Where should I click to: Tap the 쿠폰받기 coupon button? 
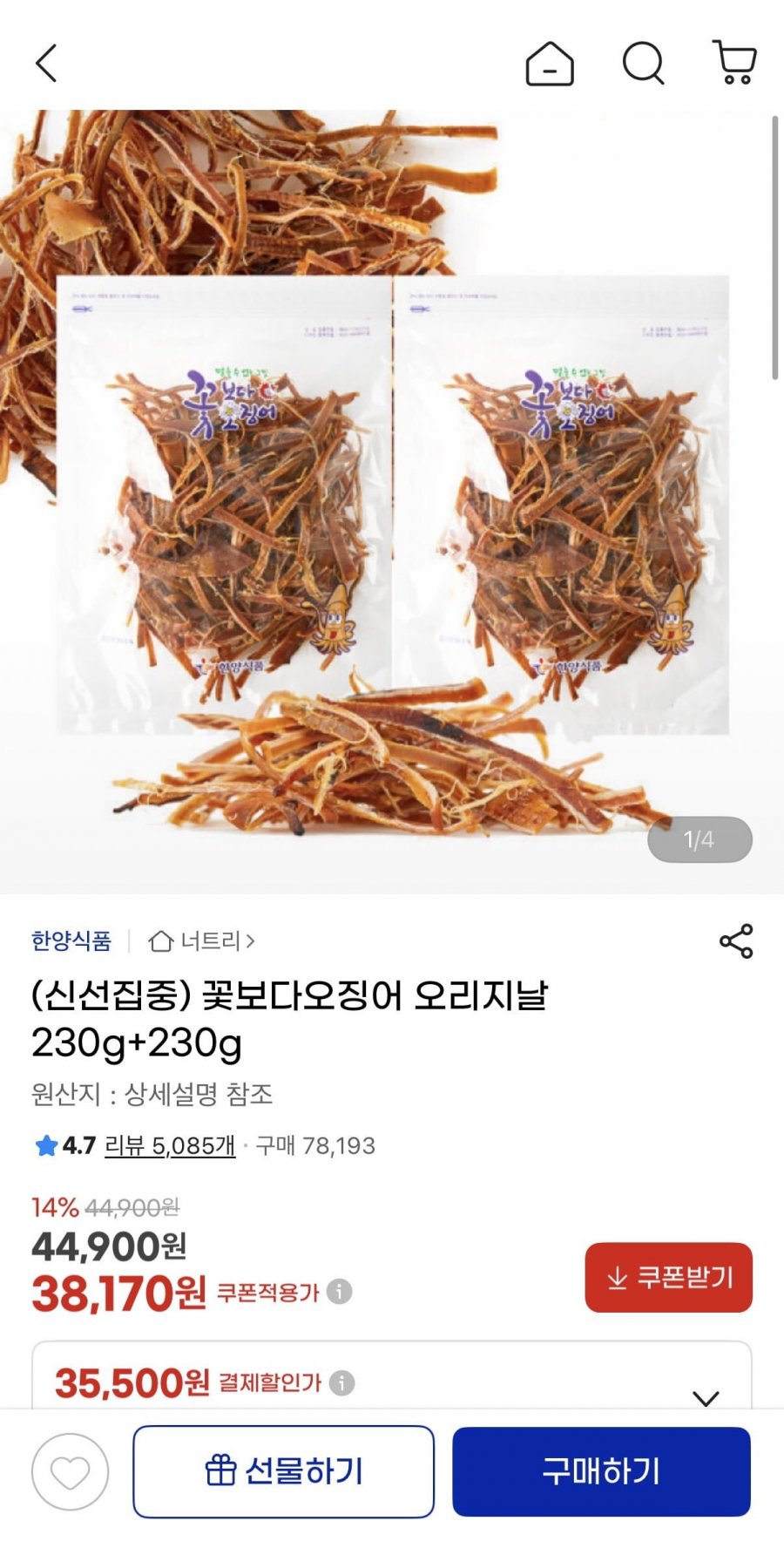pyautogui.click(x=668, y=1278)
